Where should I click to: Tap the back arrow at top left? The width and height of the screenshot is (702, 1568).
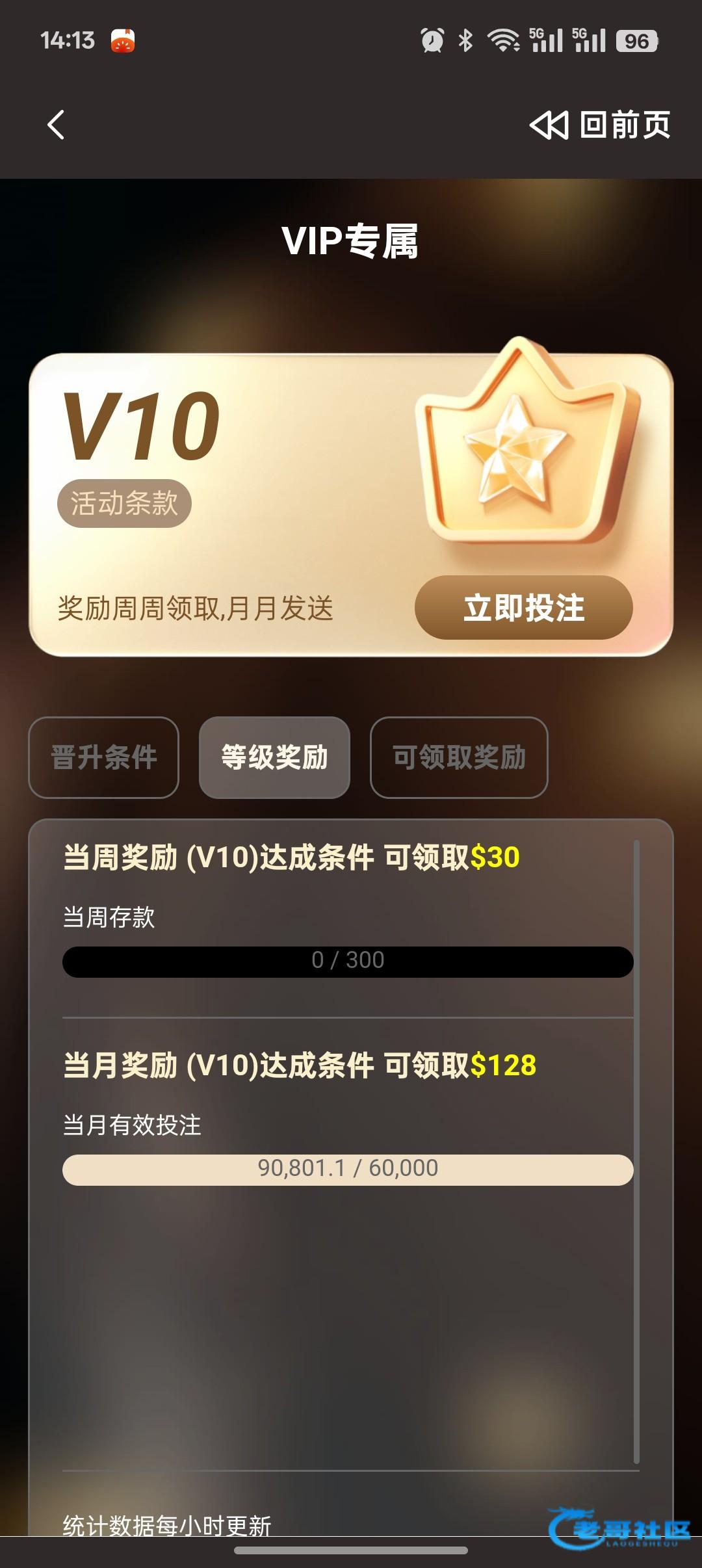[x=57, y=125]
